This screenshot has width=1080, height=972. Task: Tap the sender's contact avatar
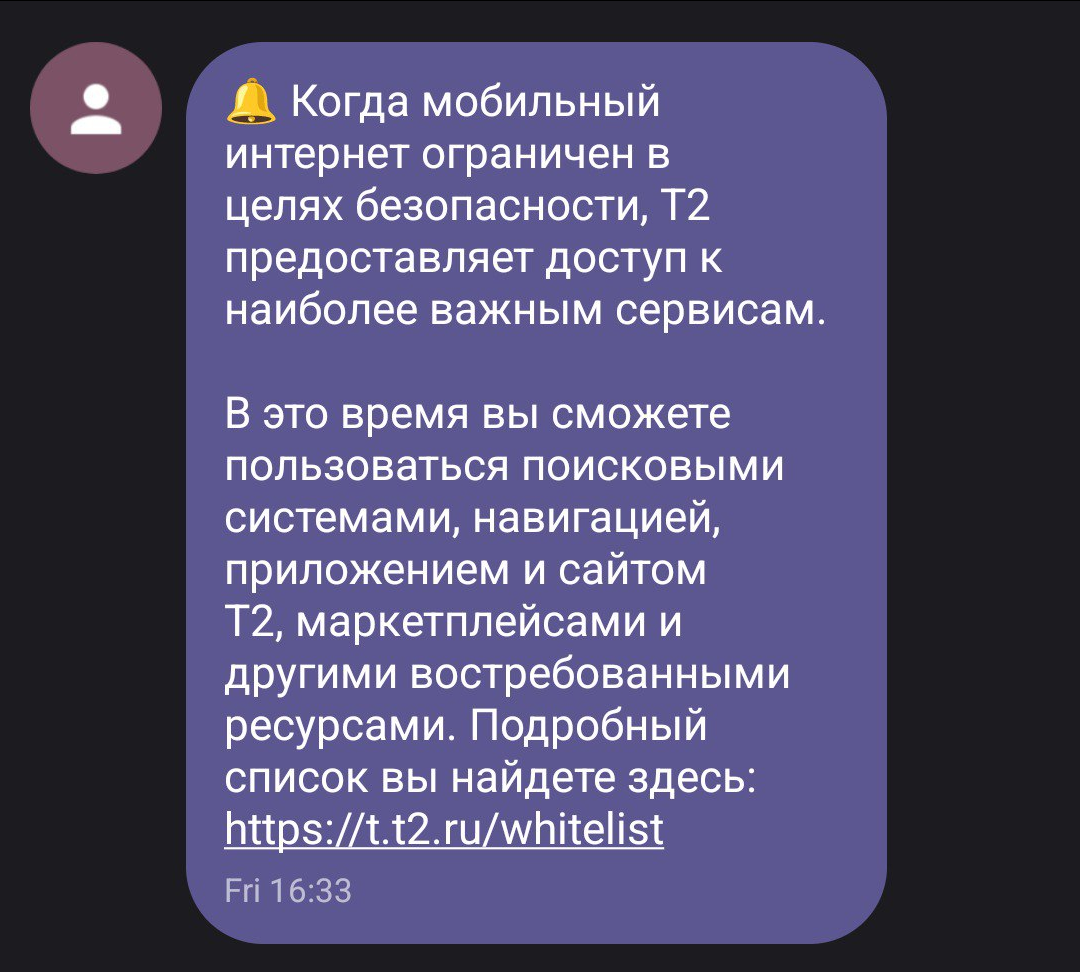pyautogui.click(x=96, y=109)
